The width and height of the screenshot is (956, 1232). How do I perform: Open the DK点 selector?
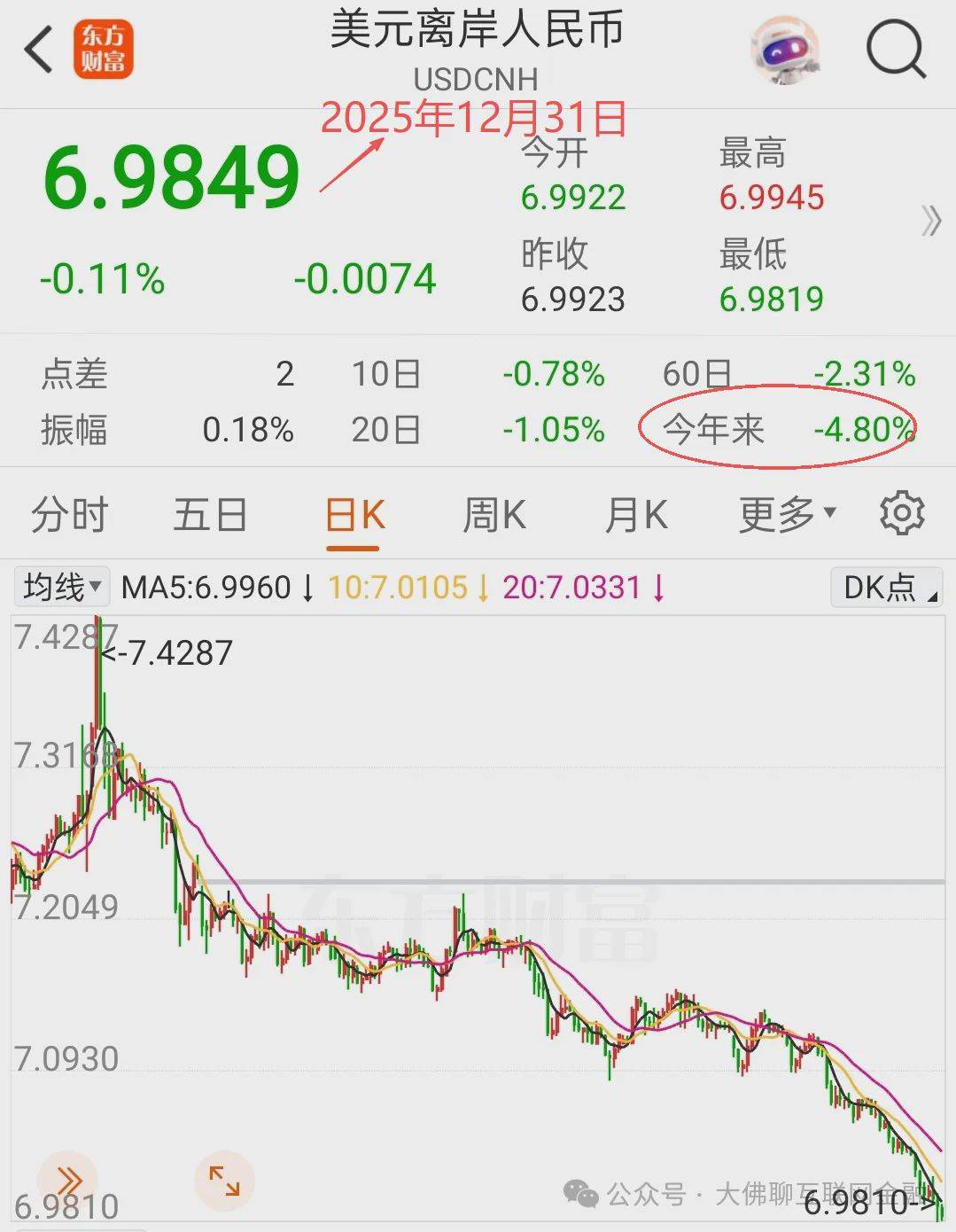coord(887,587)
